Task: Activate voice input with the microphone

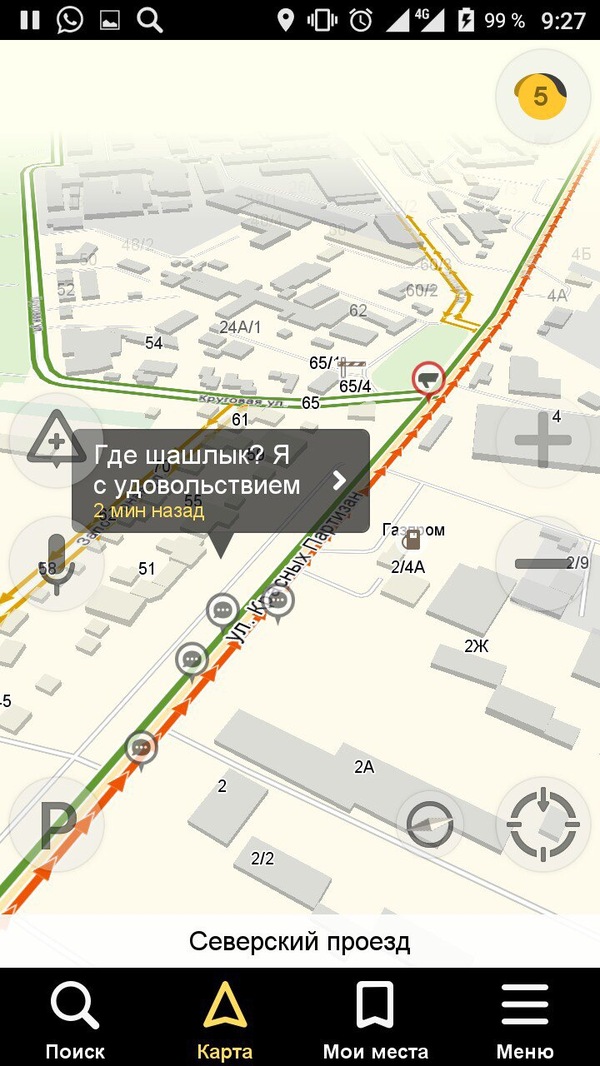Action: click(56, 563)
